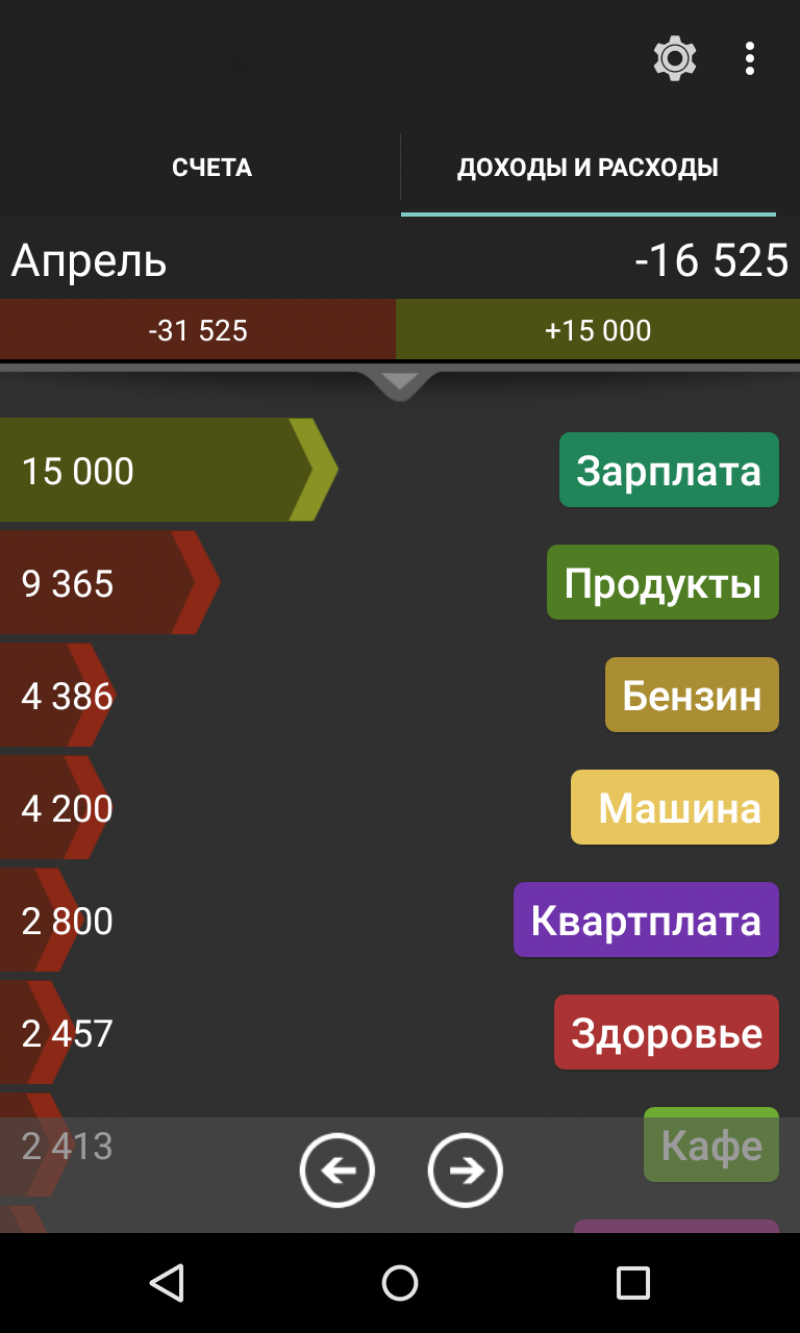
Task: Open the settings gear icon
Action: coord(674,59)
